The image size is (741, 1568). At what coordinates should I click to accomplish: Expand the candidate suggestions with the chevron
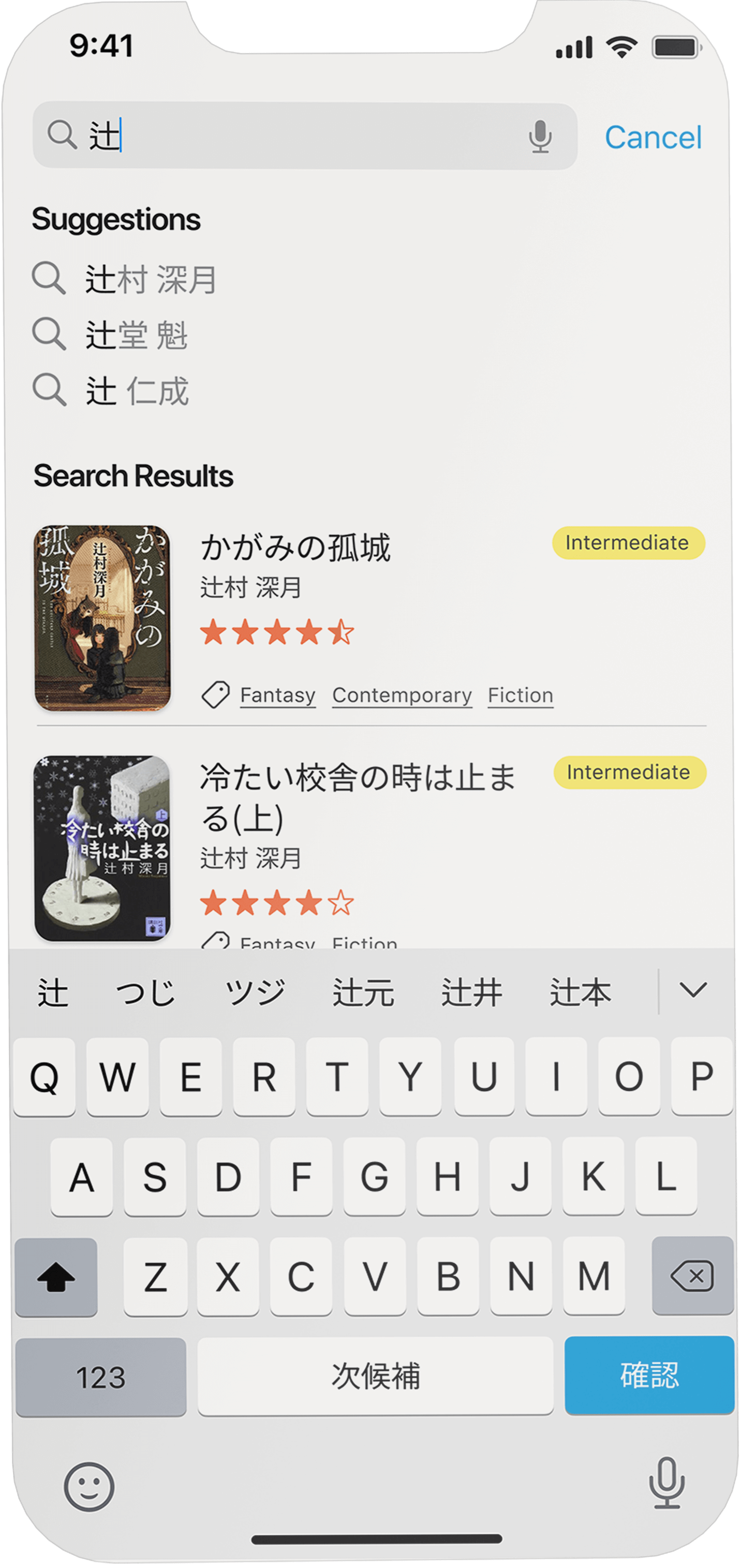point(693,990)
